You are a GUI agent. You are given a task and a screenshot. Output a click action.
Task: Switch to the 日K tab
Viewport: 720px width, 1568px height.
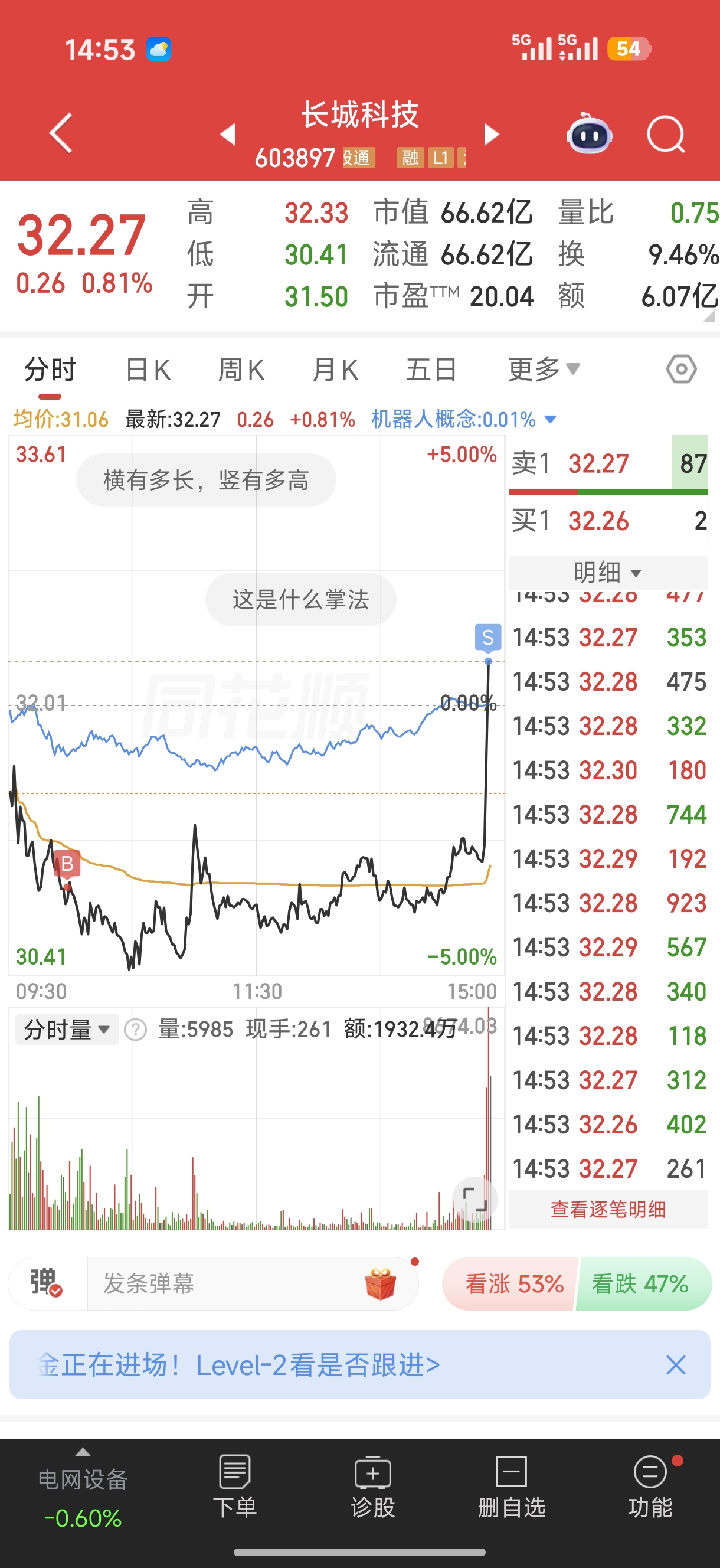[x=148, y=370]
